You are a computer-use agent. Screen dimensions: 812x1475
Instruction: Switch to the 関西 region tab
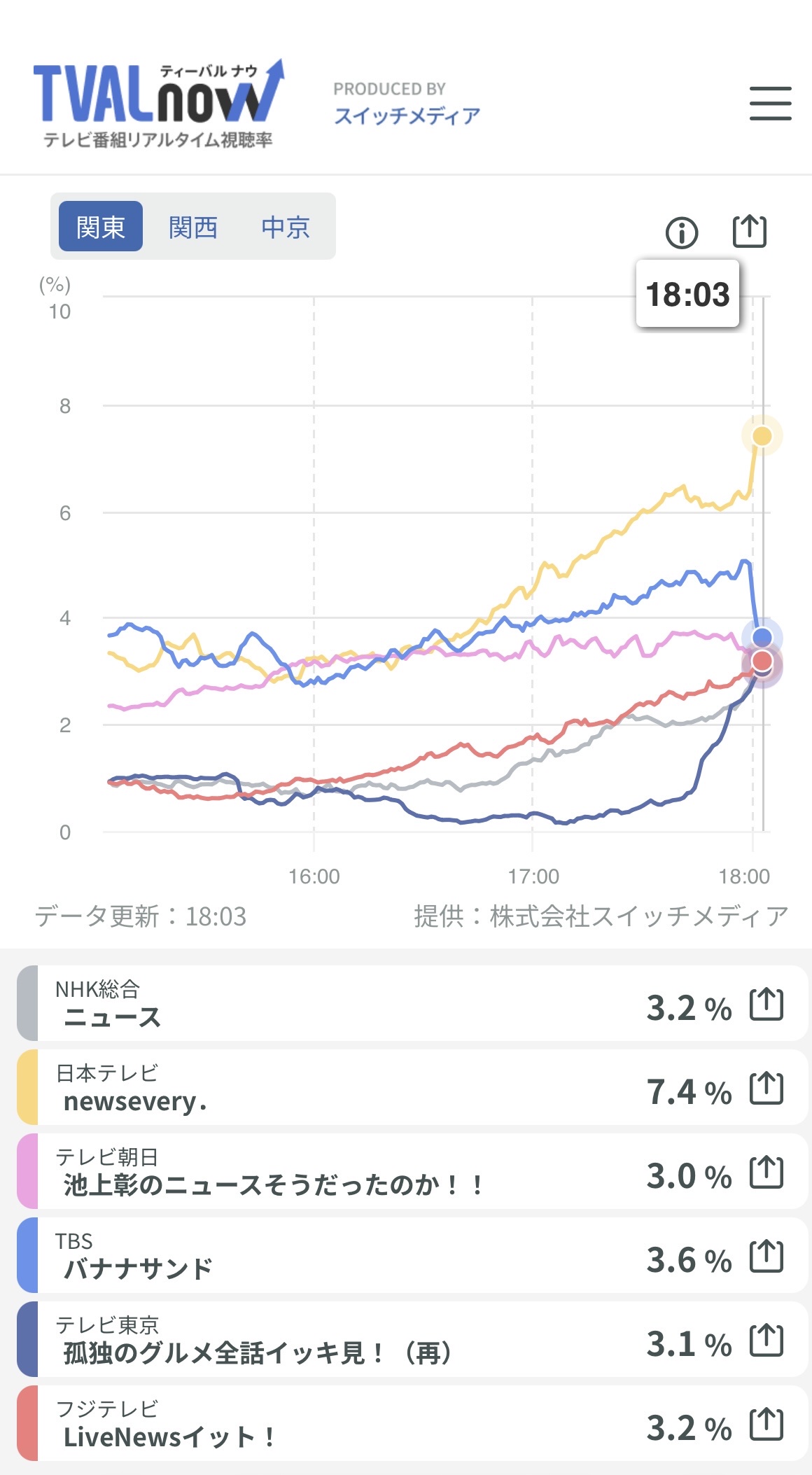(193, 227)
